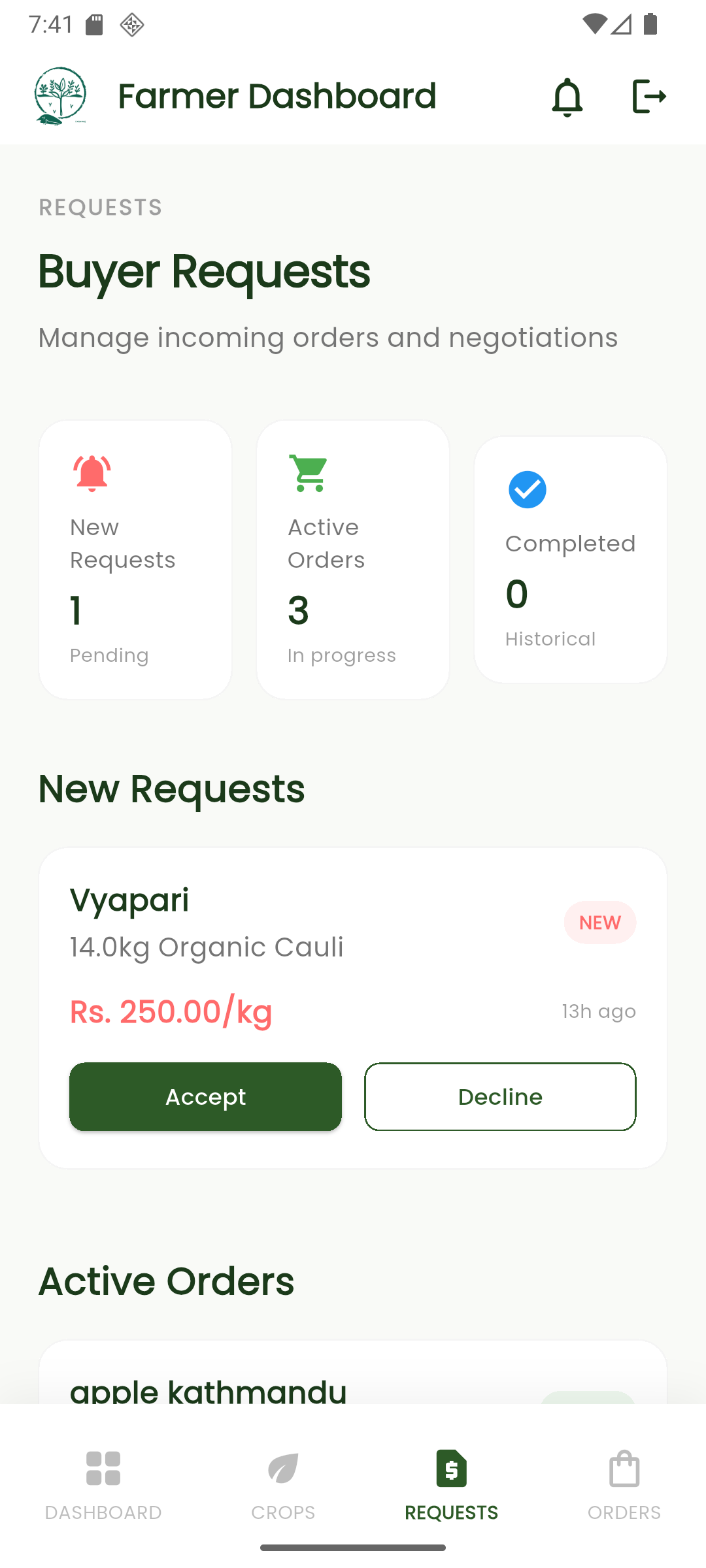This screenshot has height=1568, width=706.
Task: Click the NEW badge on Vyapari request
Action: pos(599,923)
